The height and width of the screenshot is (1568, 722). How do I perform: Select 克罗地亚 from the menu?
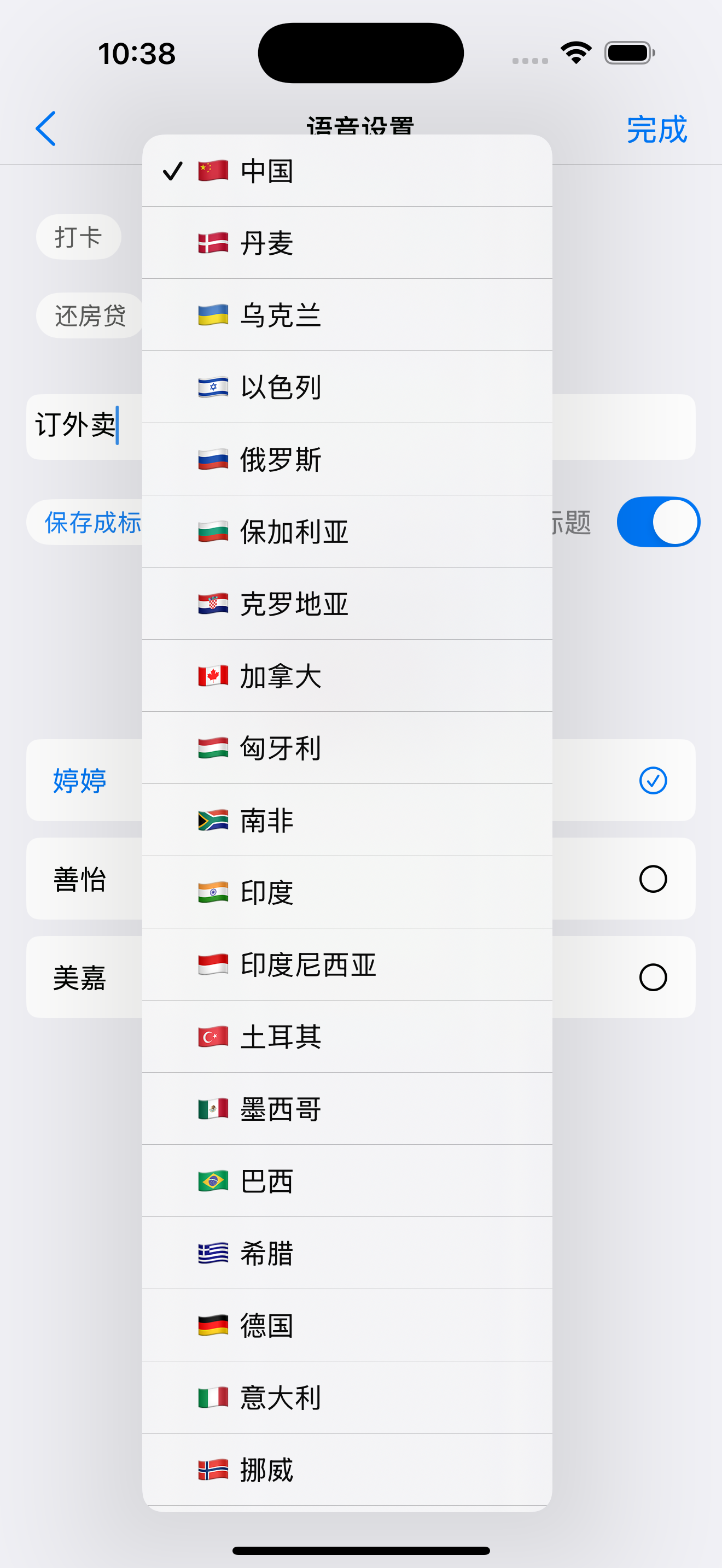pyautogui.click(x=347, y=604)
